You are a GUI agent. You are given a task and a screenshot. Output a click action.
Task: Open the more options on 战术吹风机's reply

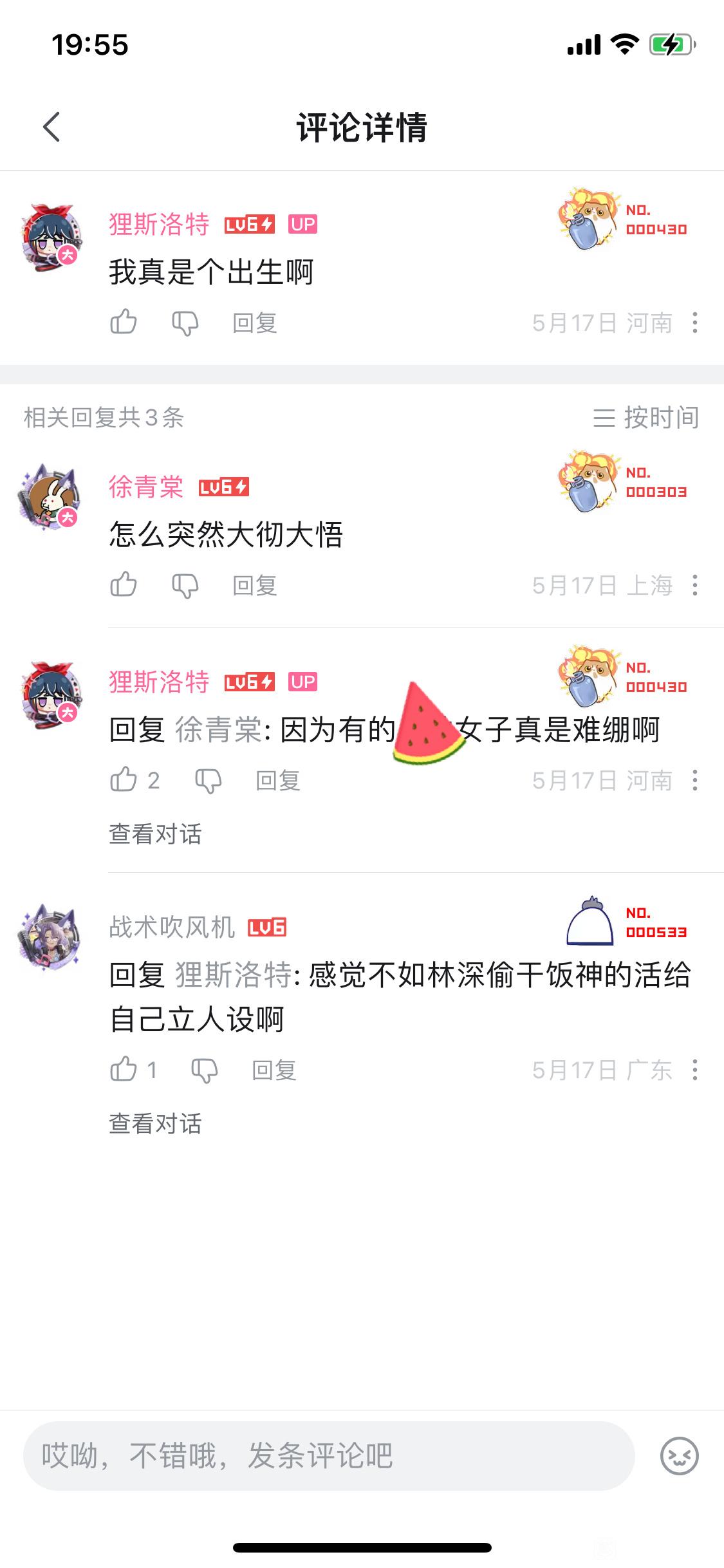pyautogui.click(x=695, y=1070)
